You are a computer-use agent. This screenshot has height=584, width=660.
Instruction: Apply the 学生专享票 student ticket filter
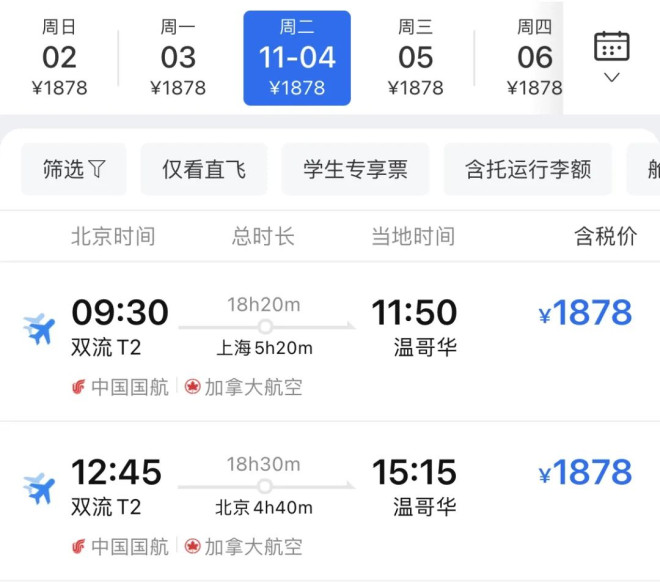(x=355, y=169)
